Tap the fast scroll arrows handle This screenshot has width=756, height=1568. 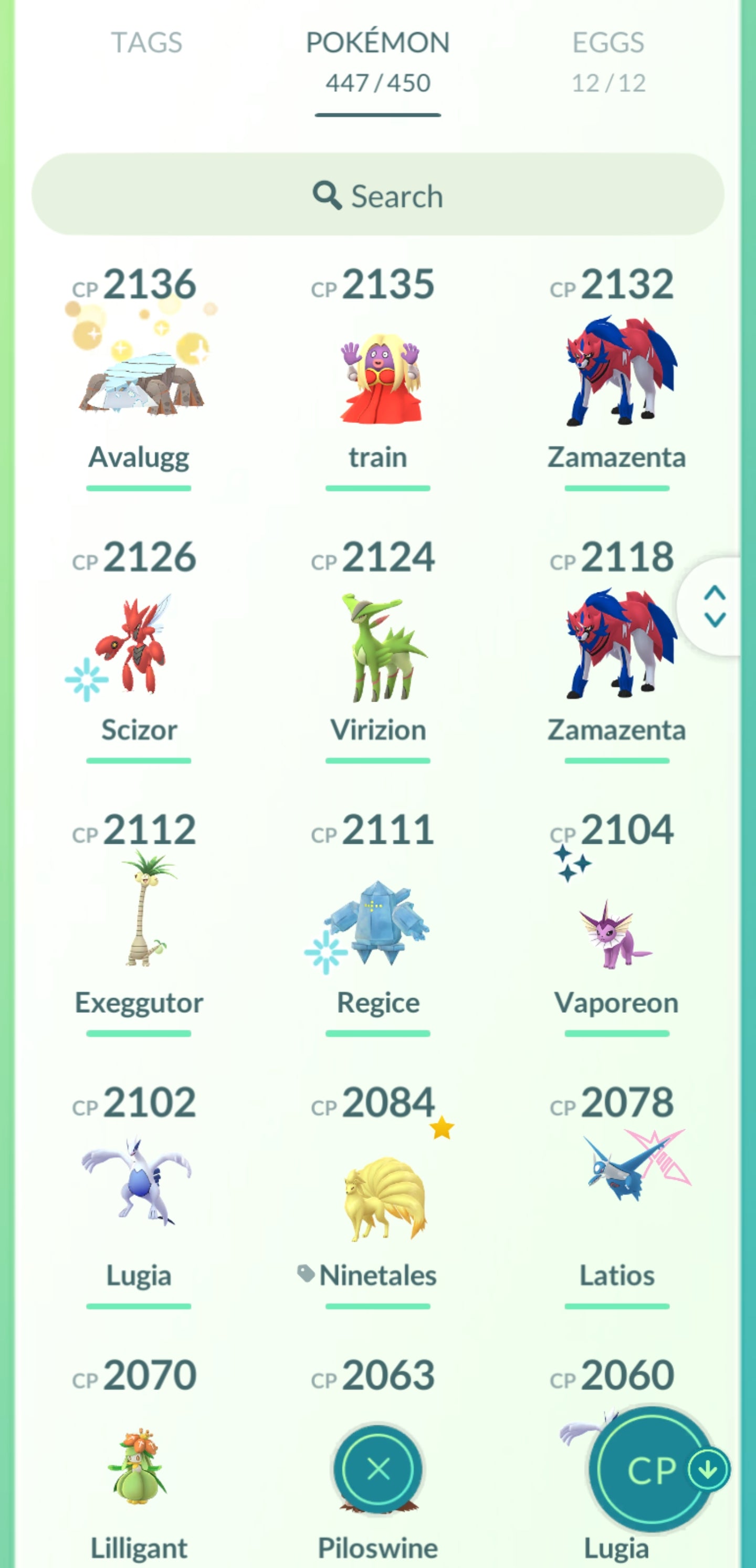(x=714, y=606)
